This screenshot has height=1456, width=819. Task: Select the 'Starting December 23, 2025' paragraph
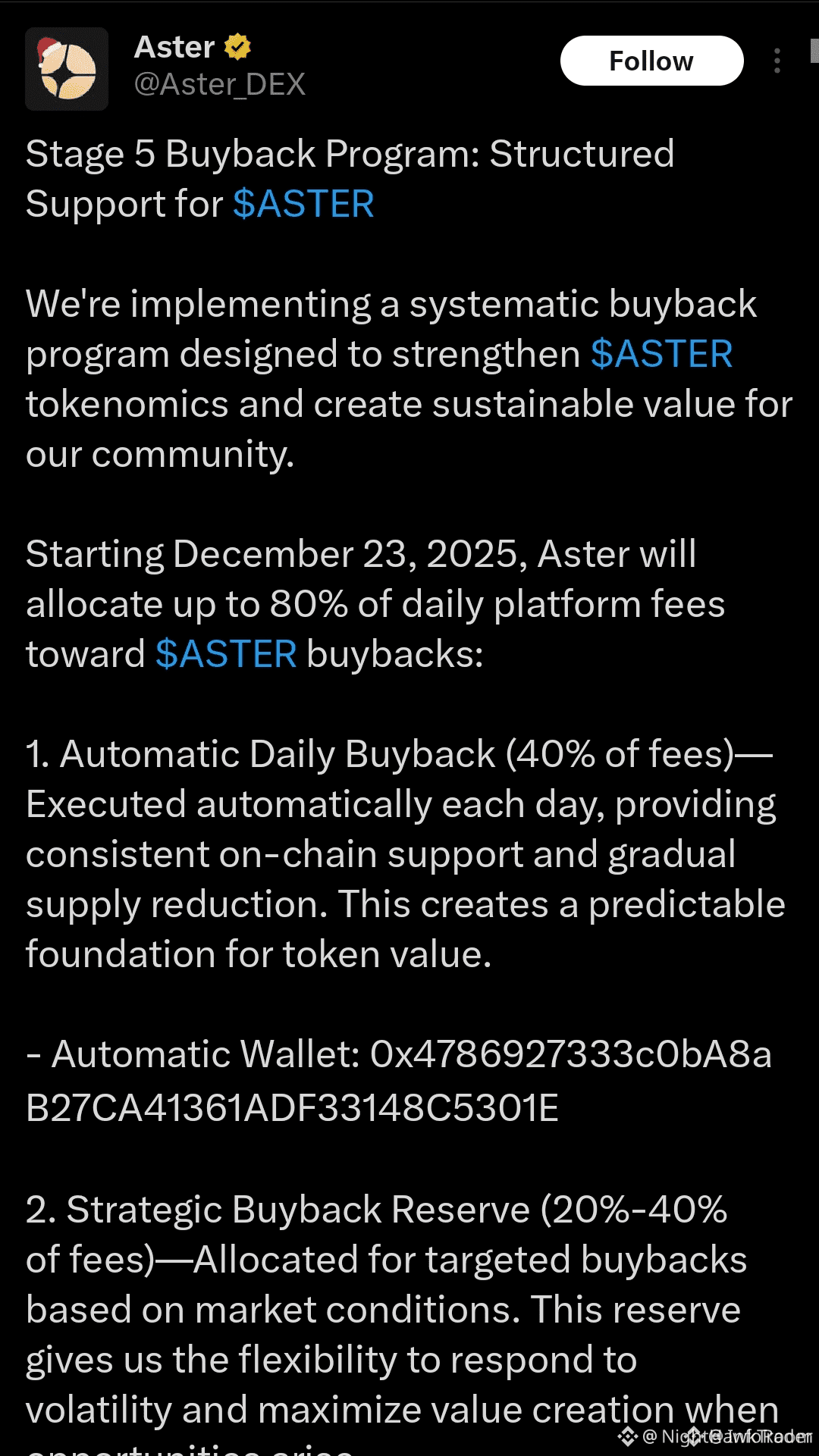pos(375,603)
